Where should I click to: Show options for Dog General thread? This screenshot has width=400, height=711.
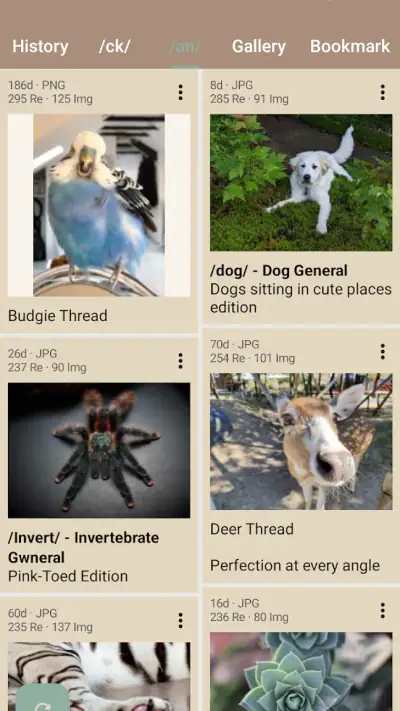382,92
